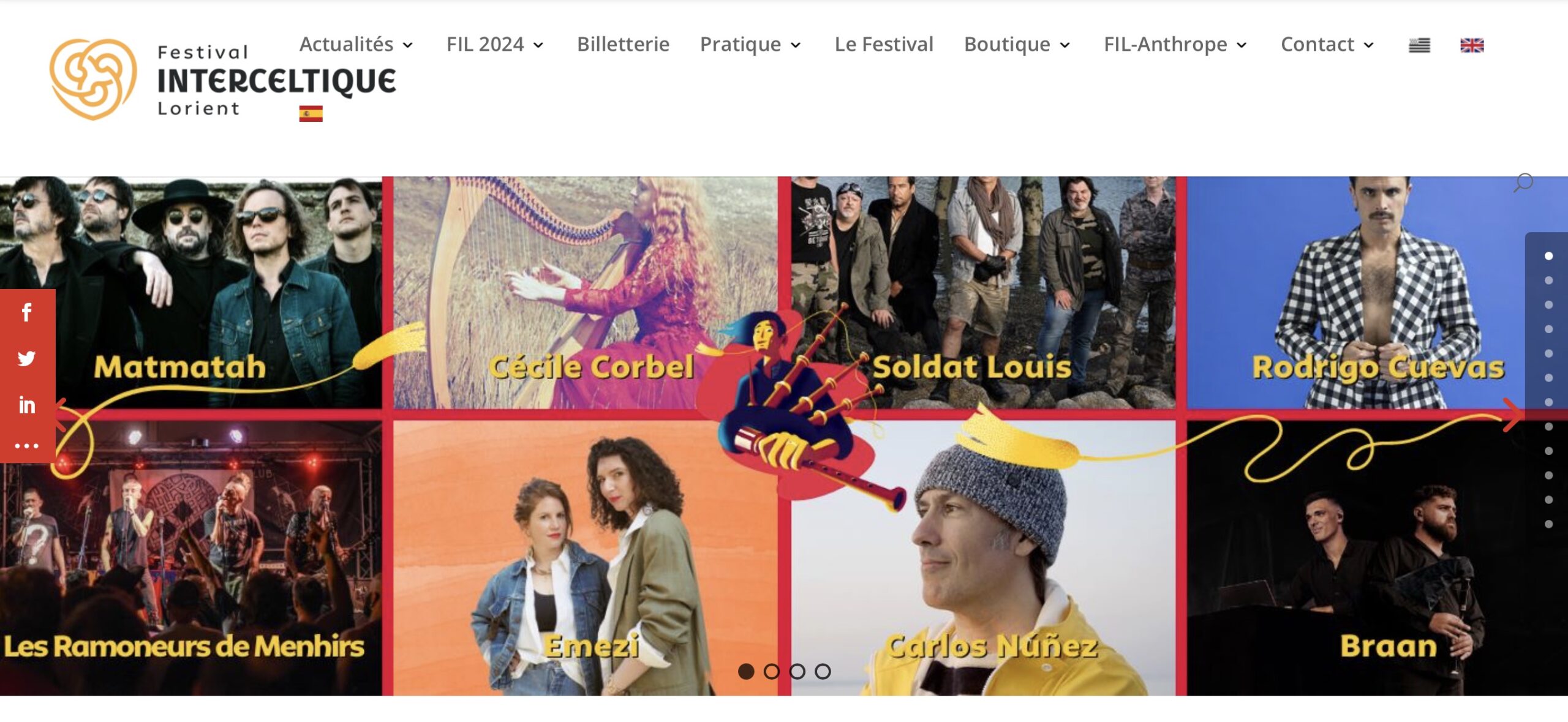The height and width of the screenshot is (722, 1568).
Task: Go to next slide with right arrow
Action: 1512,415
